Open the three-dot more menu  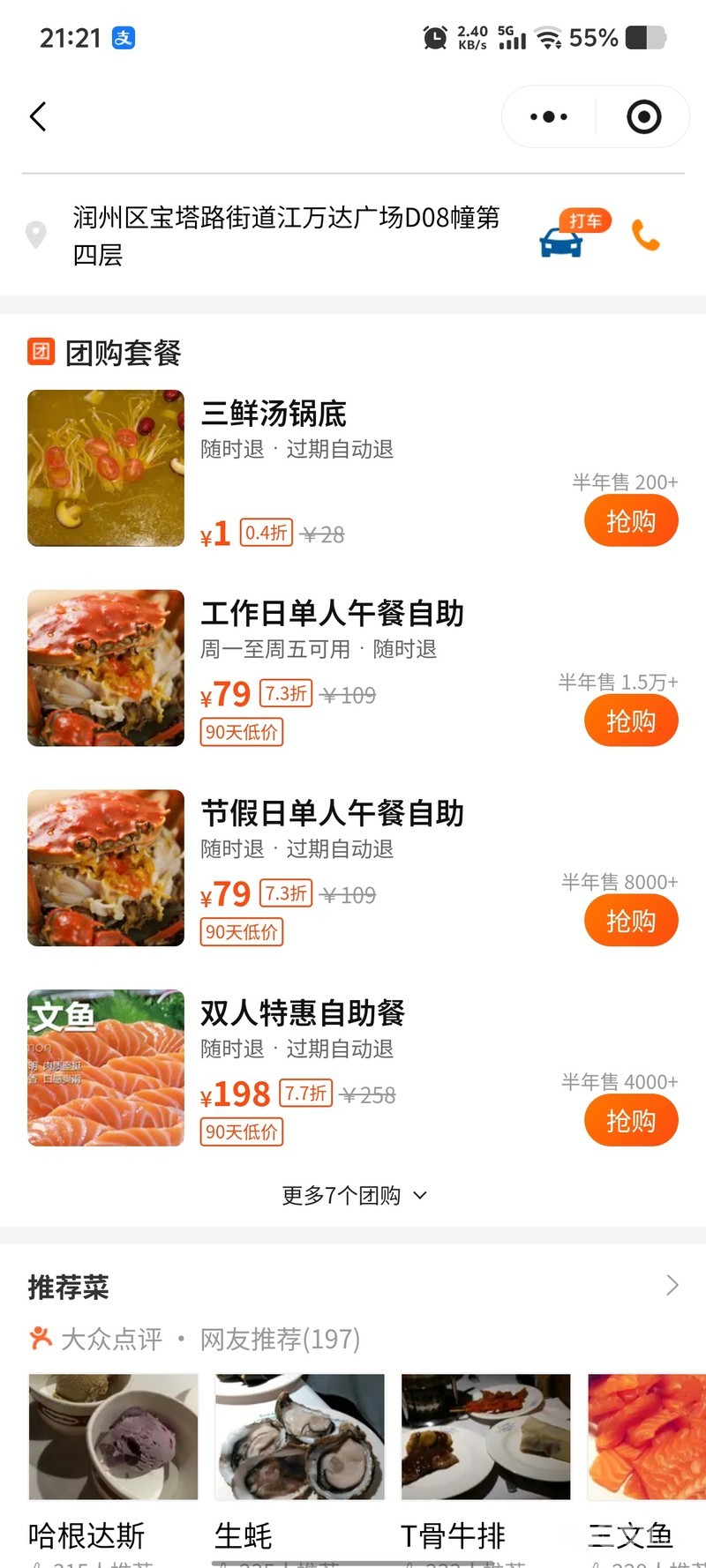[x=548, y=116]
